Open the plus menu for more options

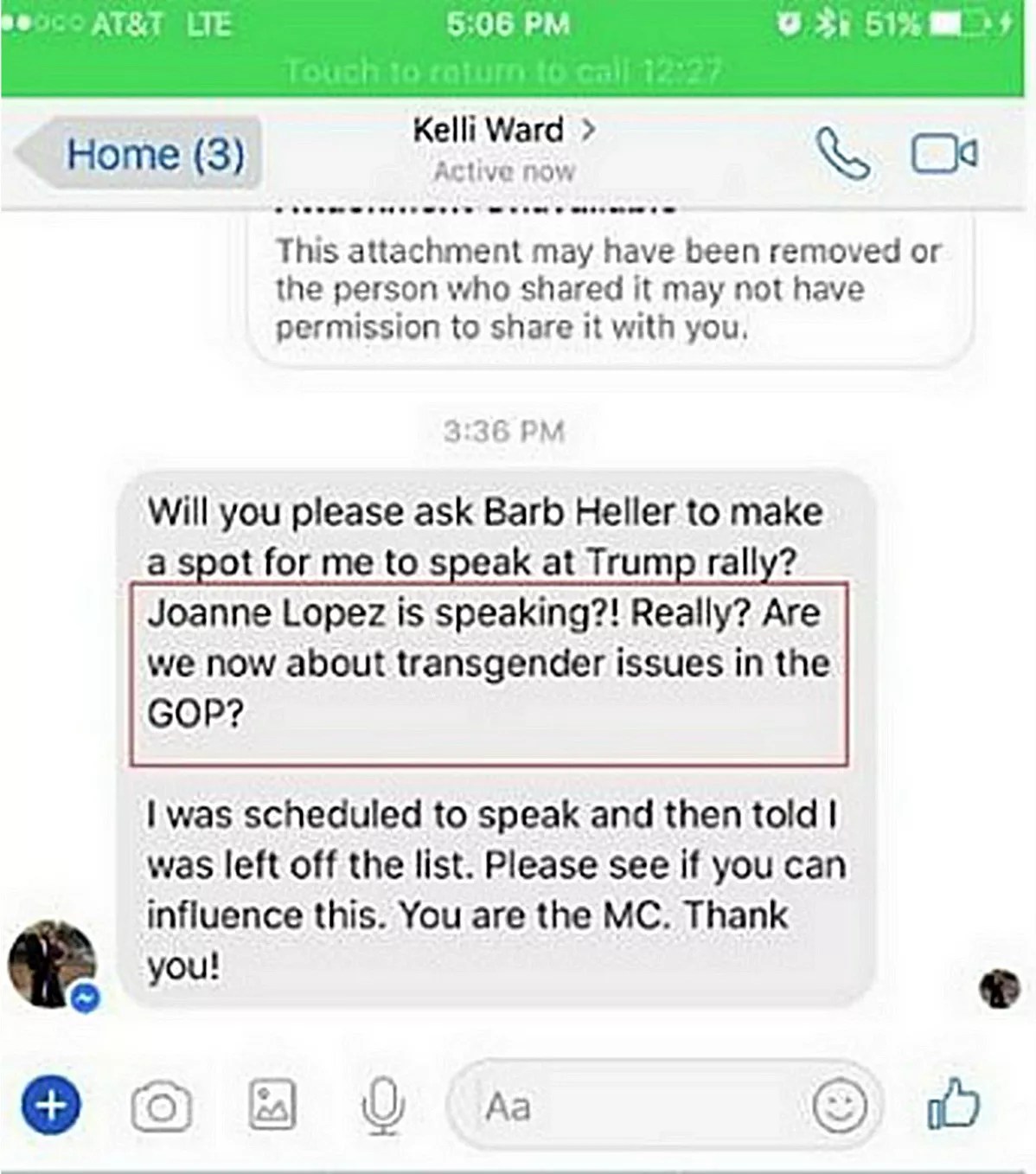(51, 1105)
